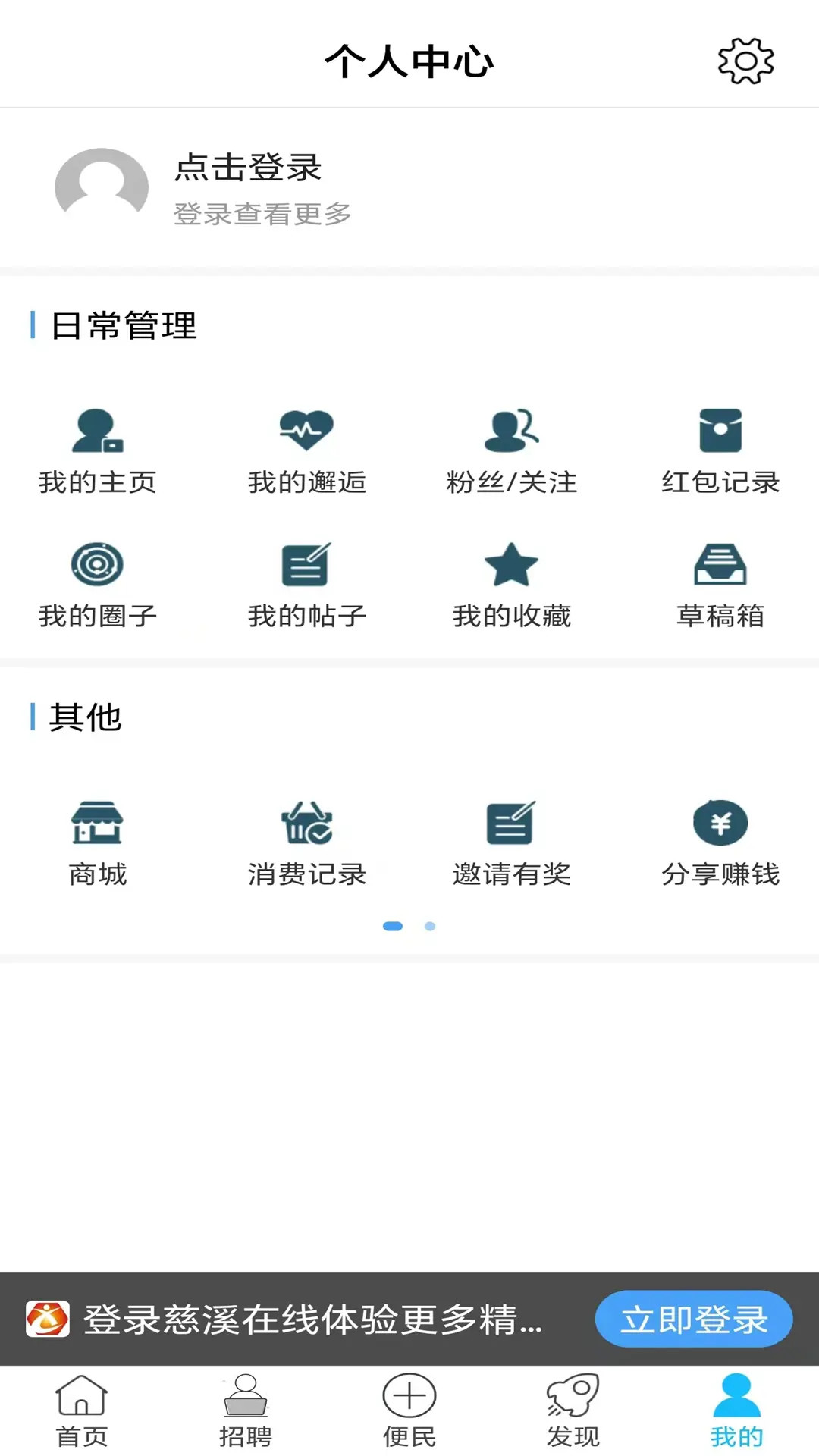Select the 我的 tab
819x1456 pixels.
coord(736,1410)
